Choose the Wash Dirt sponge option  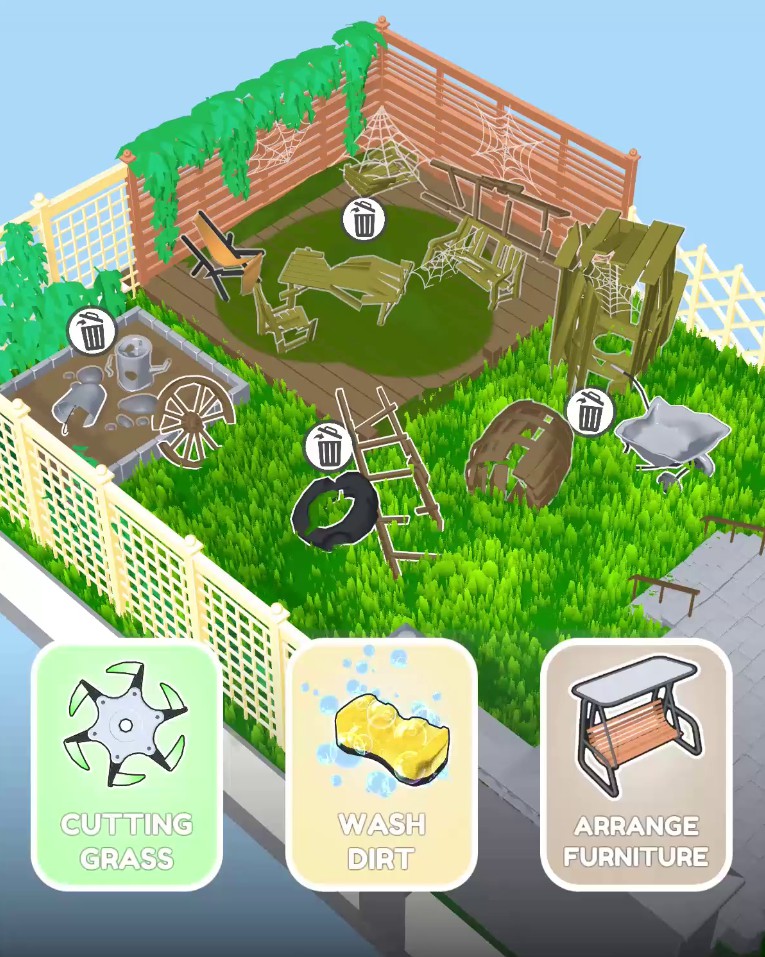pyautogui.click(x=381, y=765)
